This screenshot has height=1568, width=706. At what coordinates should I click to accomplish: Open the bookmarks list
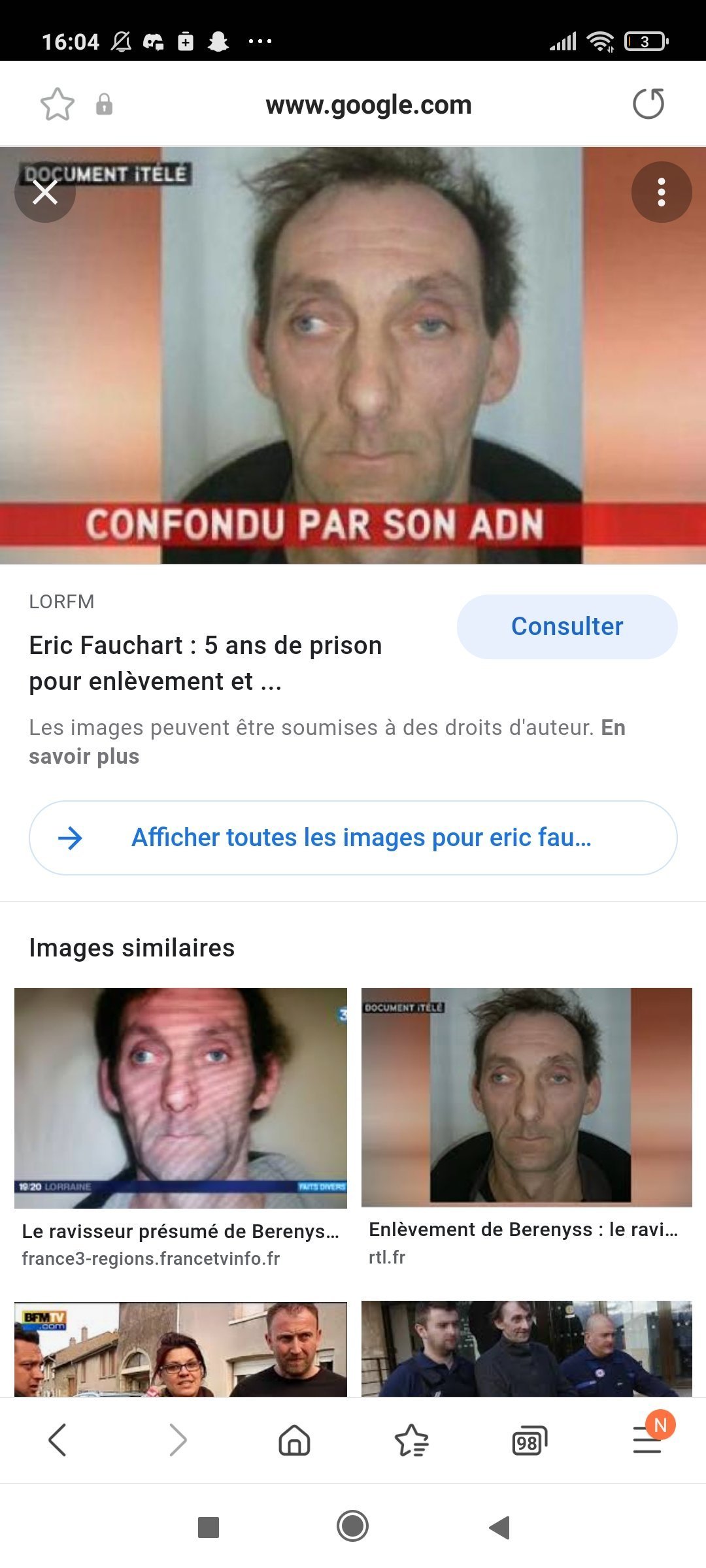pos(412,1440)
